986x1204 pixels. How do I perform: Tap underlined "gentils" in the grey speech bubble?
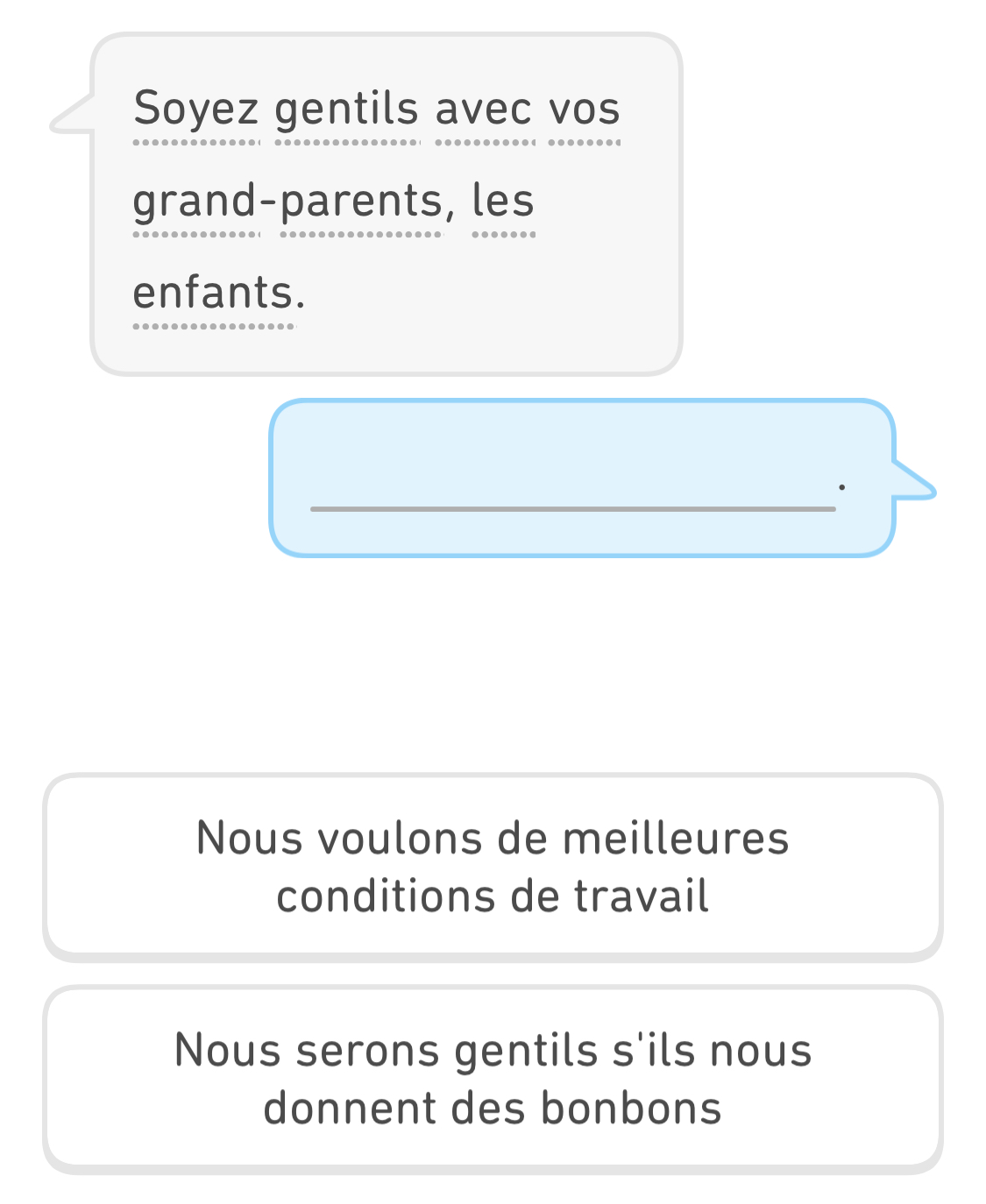[347, 110]
